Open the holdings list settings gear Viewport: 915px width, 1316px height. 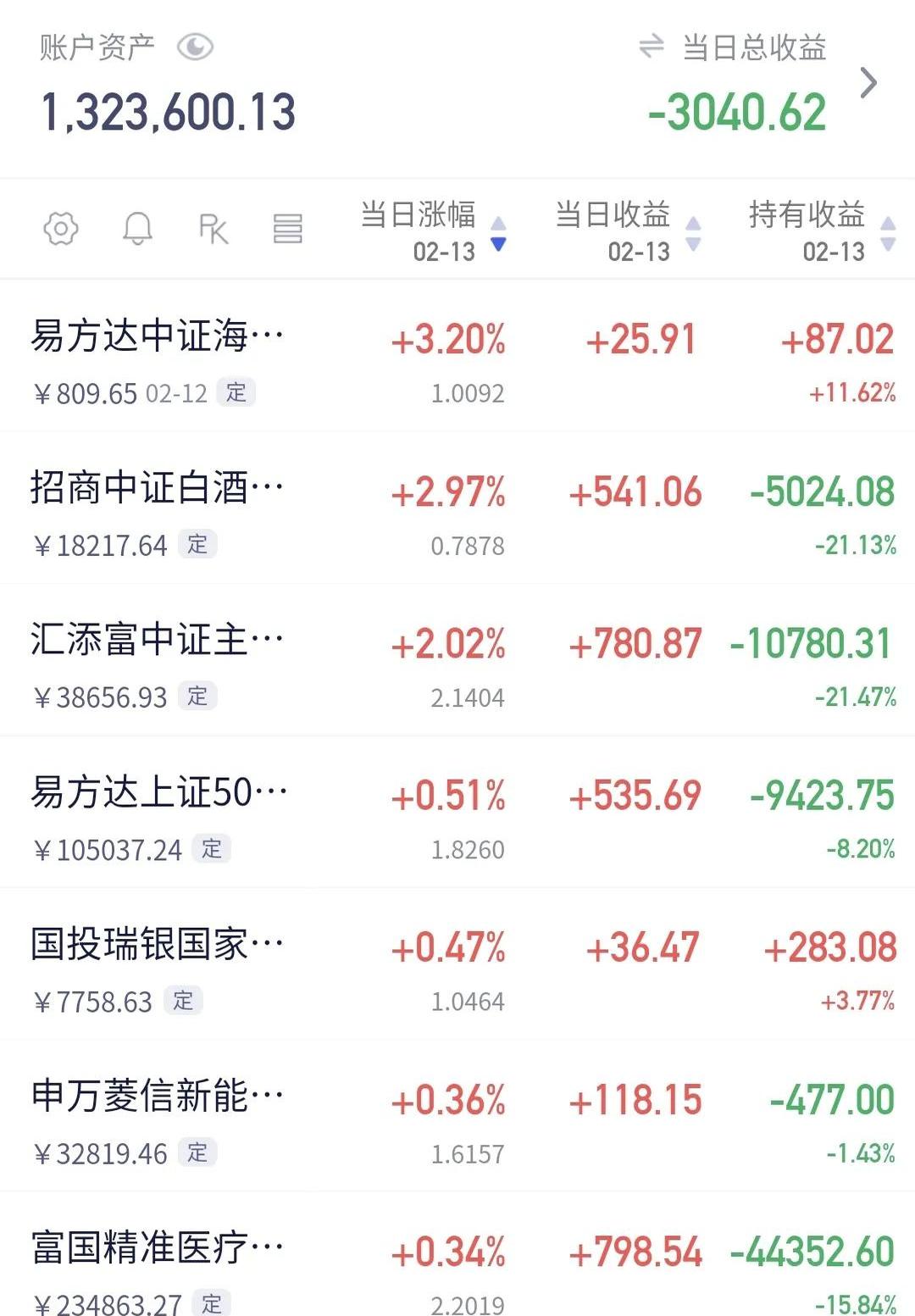(x=61, y=229)
